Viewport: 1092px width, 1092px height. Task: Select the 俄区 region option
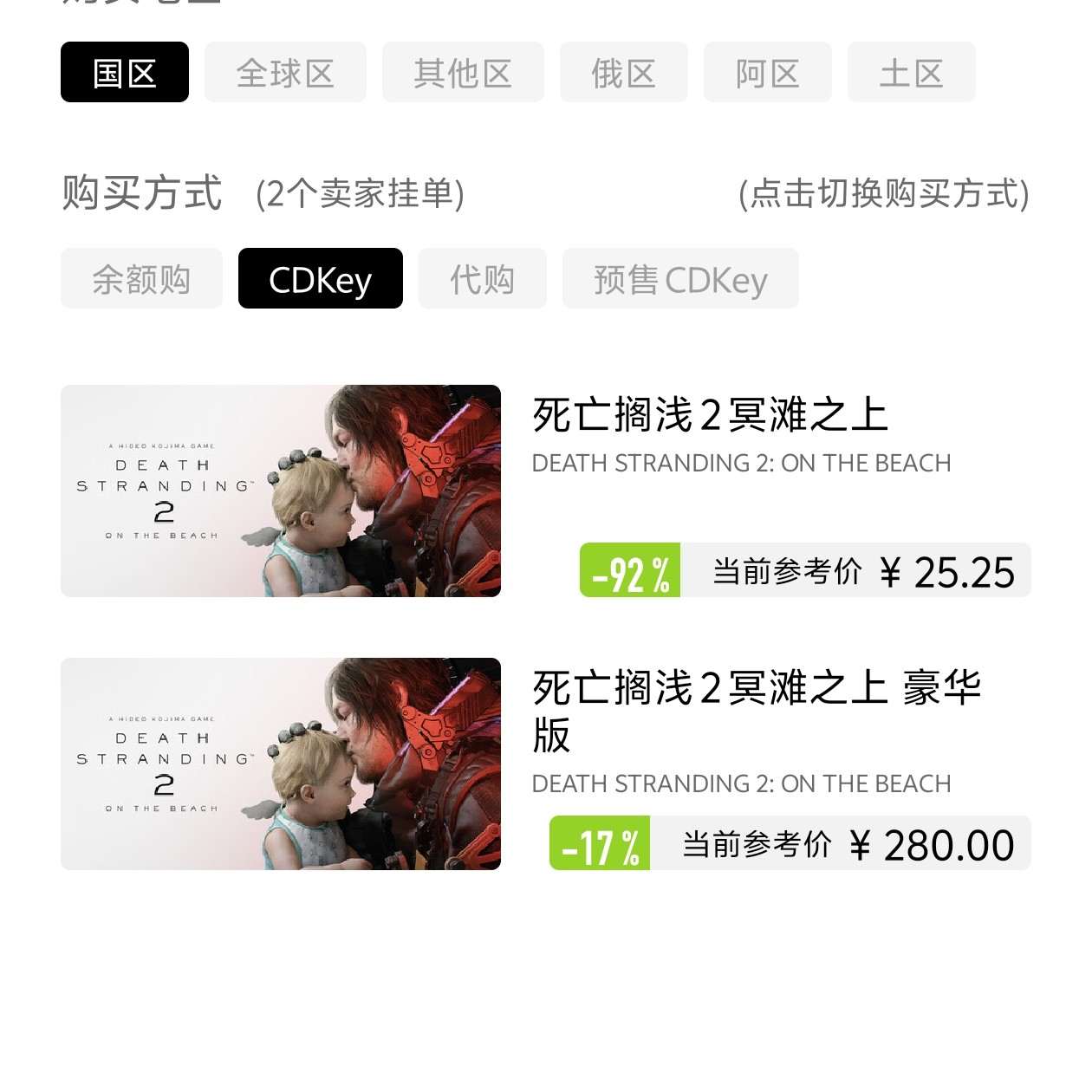[623, 72]
